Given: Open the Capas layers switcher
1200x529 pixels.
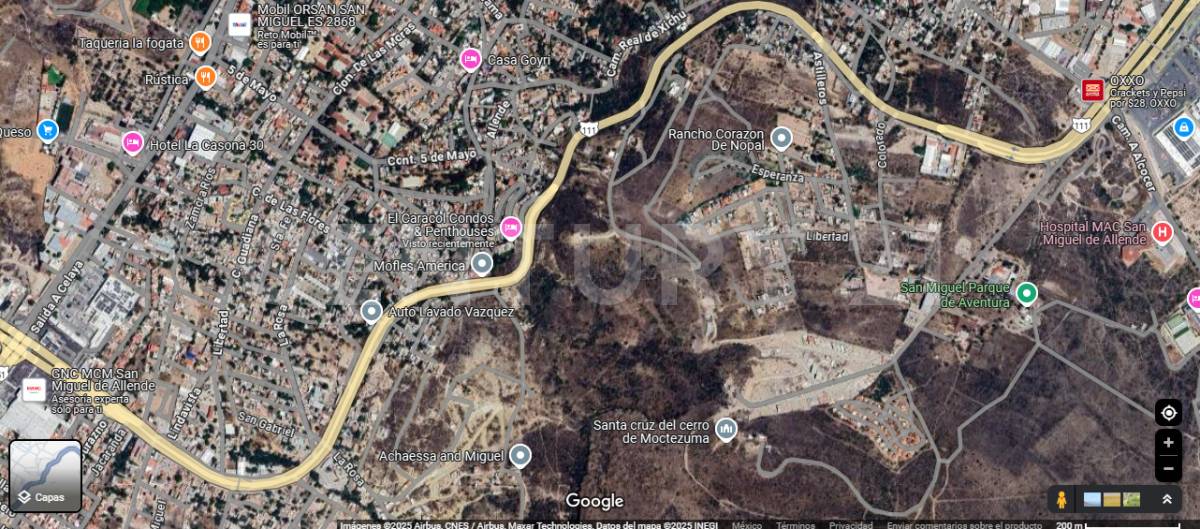Looking at the screenshot, I should click(45, 475).
